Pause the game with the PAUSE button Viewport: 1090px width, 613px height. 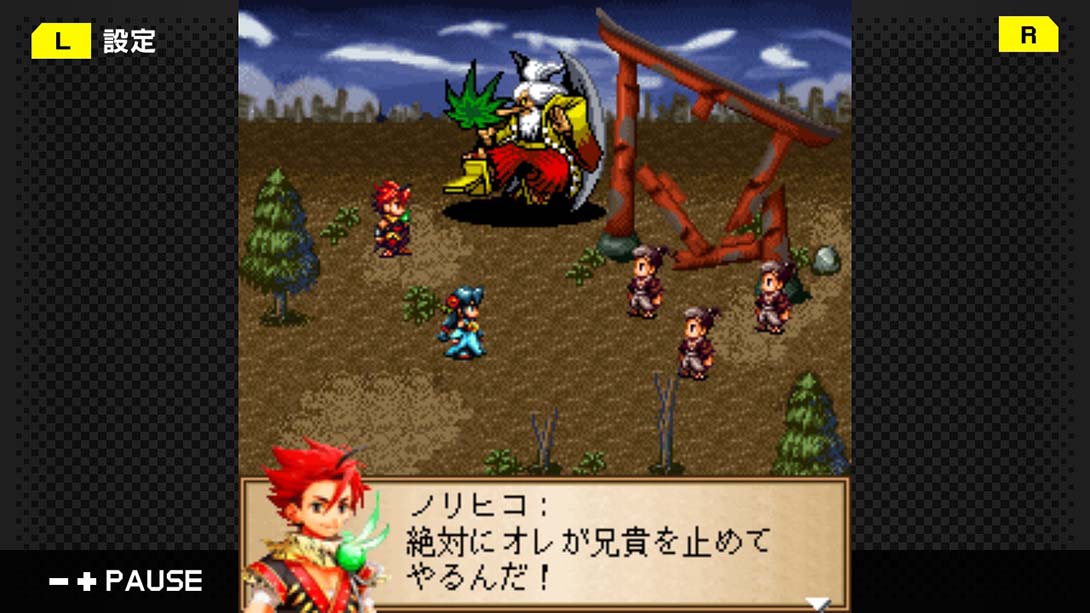tap(126, 581)
